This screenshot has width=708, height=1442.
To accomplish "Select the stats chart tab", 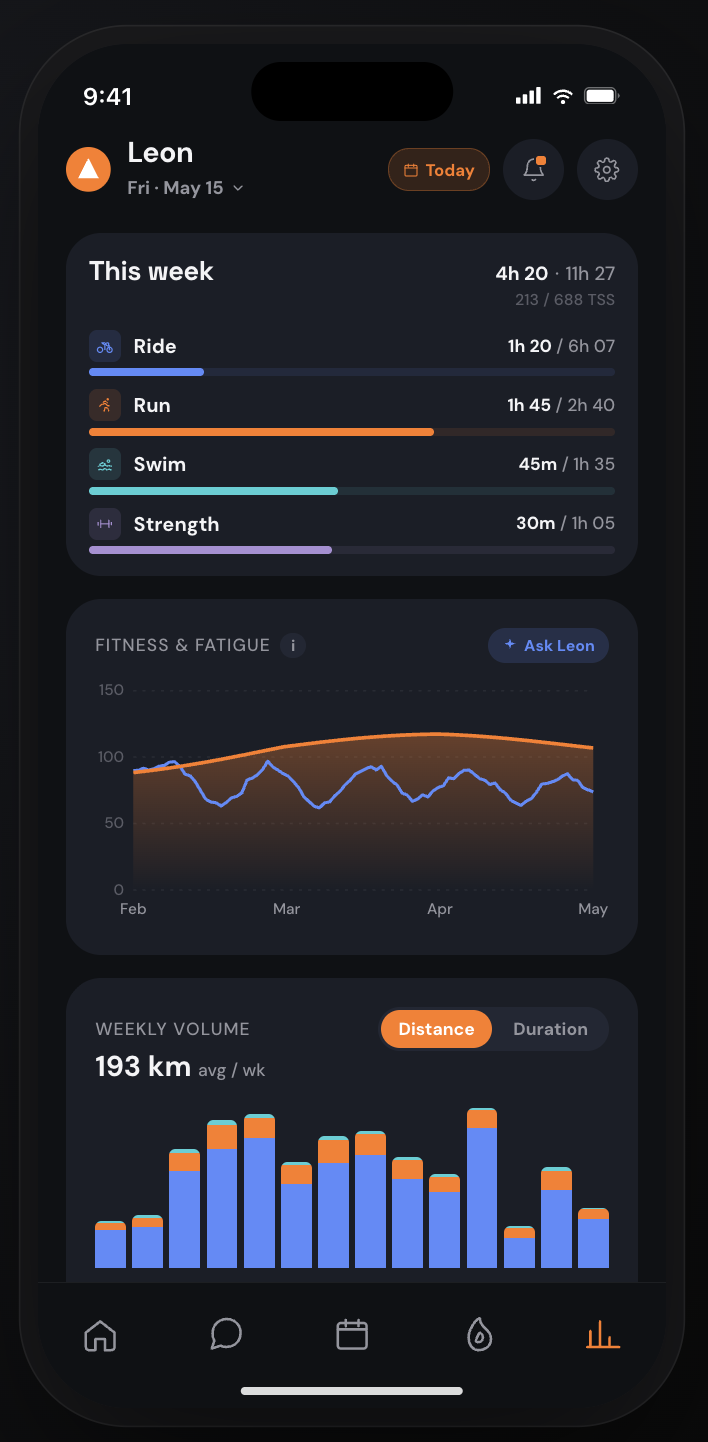I will [603, 1335].
